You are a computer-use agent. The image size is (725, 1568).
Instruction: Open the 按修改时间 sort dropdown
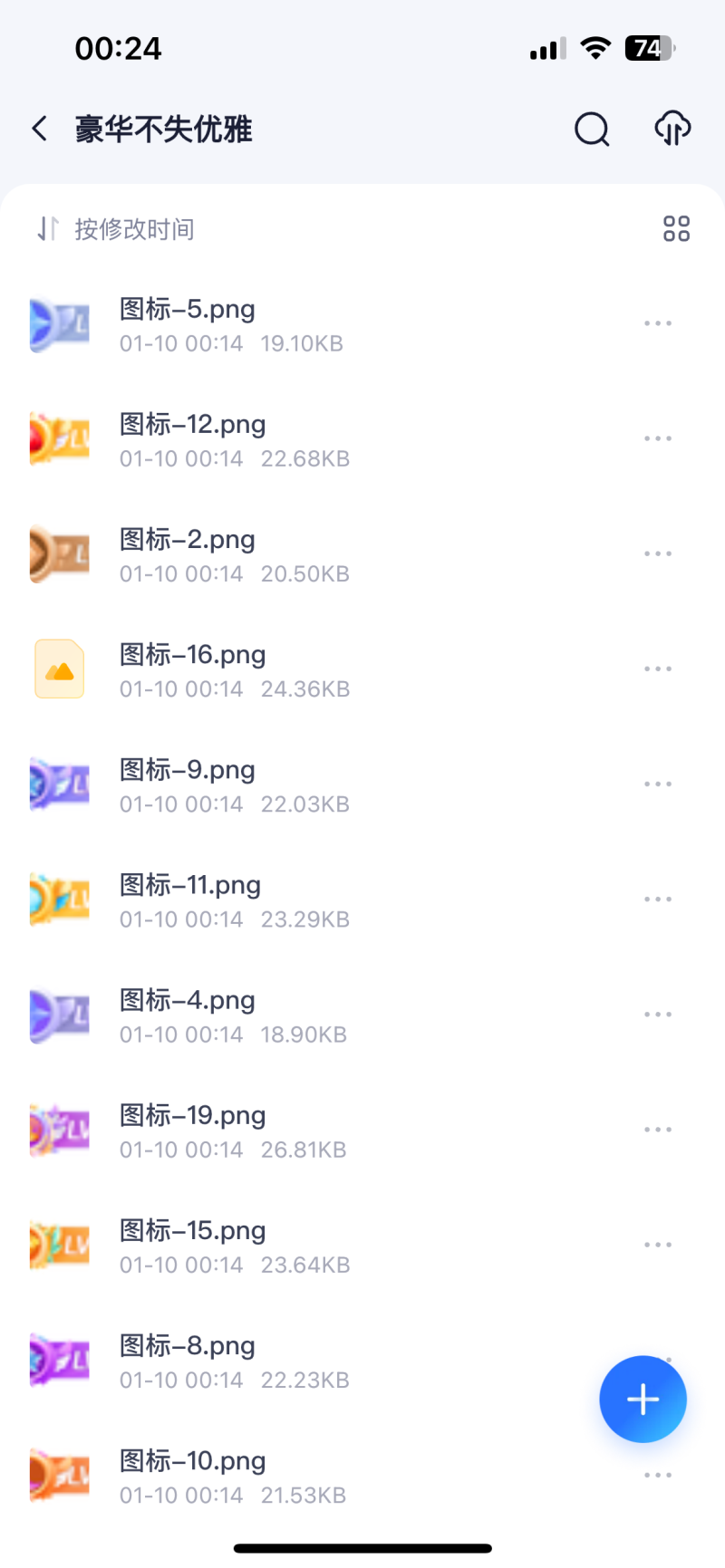click(x=134, y=228)
